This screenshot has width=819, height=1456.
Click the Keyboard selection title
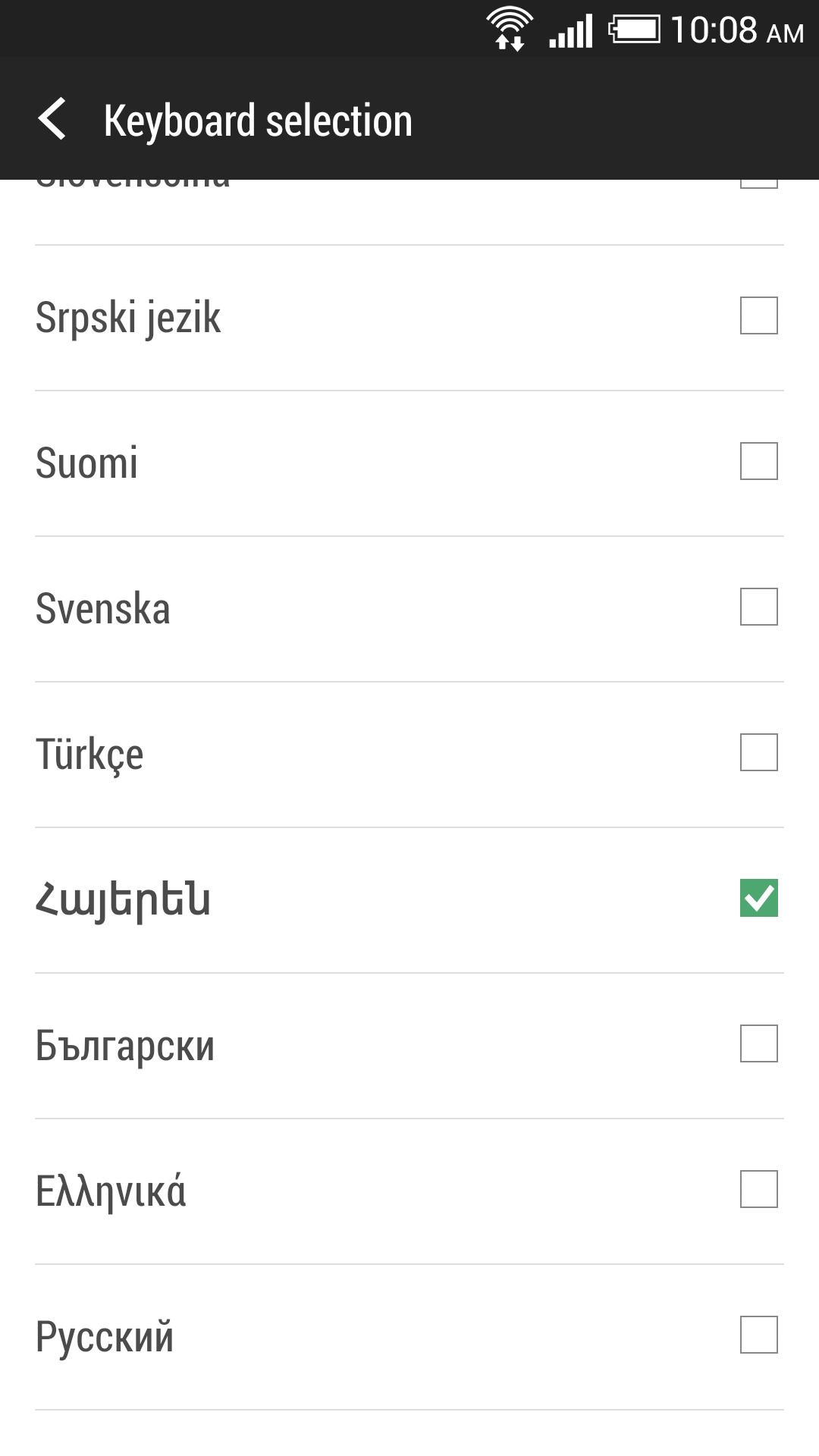tap(258, 120)
